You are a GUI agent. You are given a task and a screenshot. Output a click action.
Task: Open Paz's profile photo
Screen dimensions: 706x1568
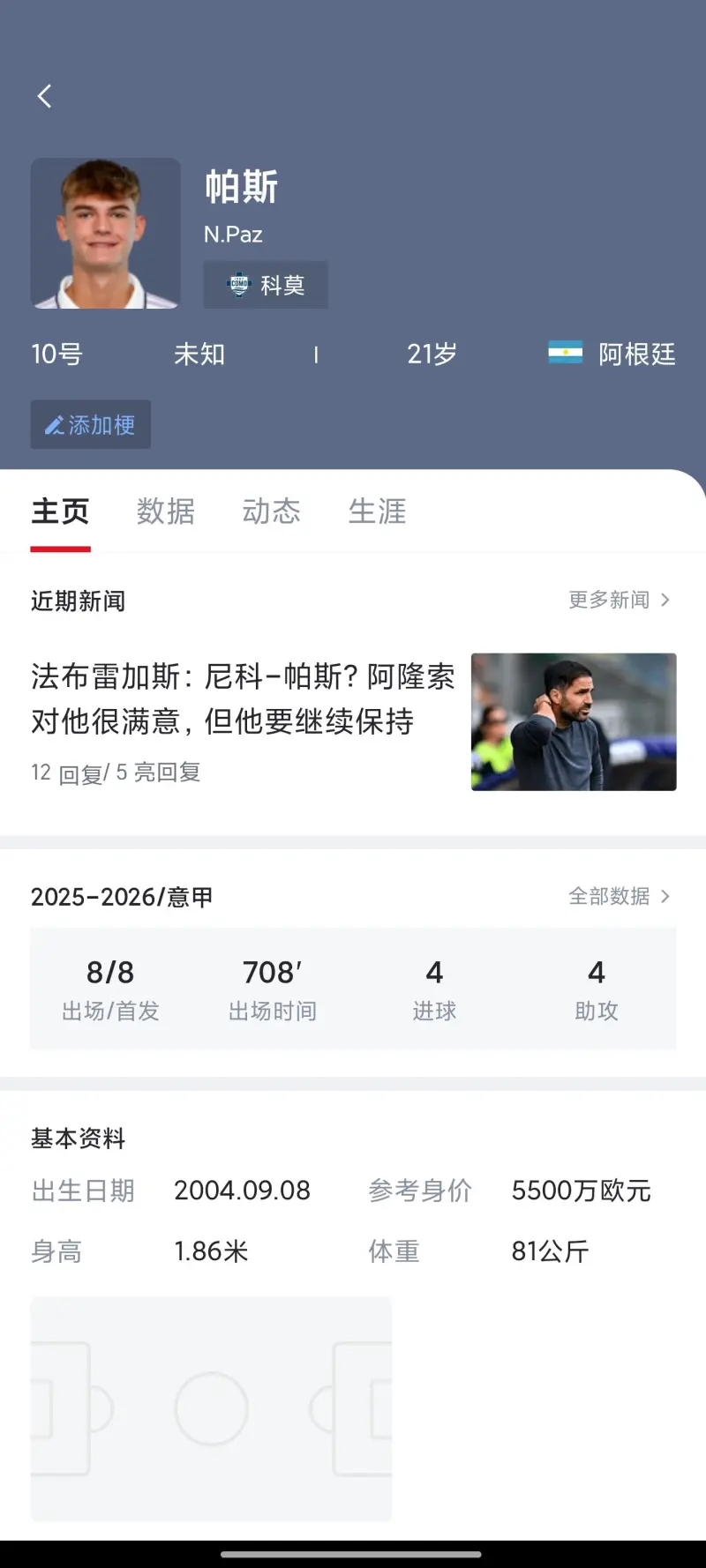[x=105, y=234]
